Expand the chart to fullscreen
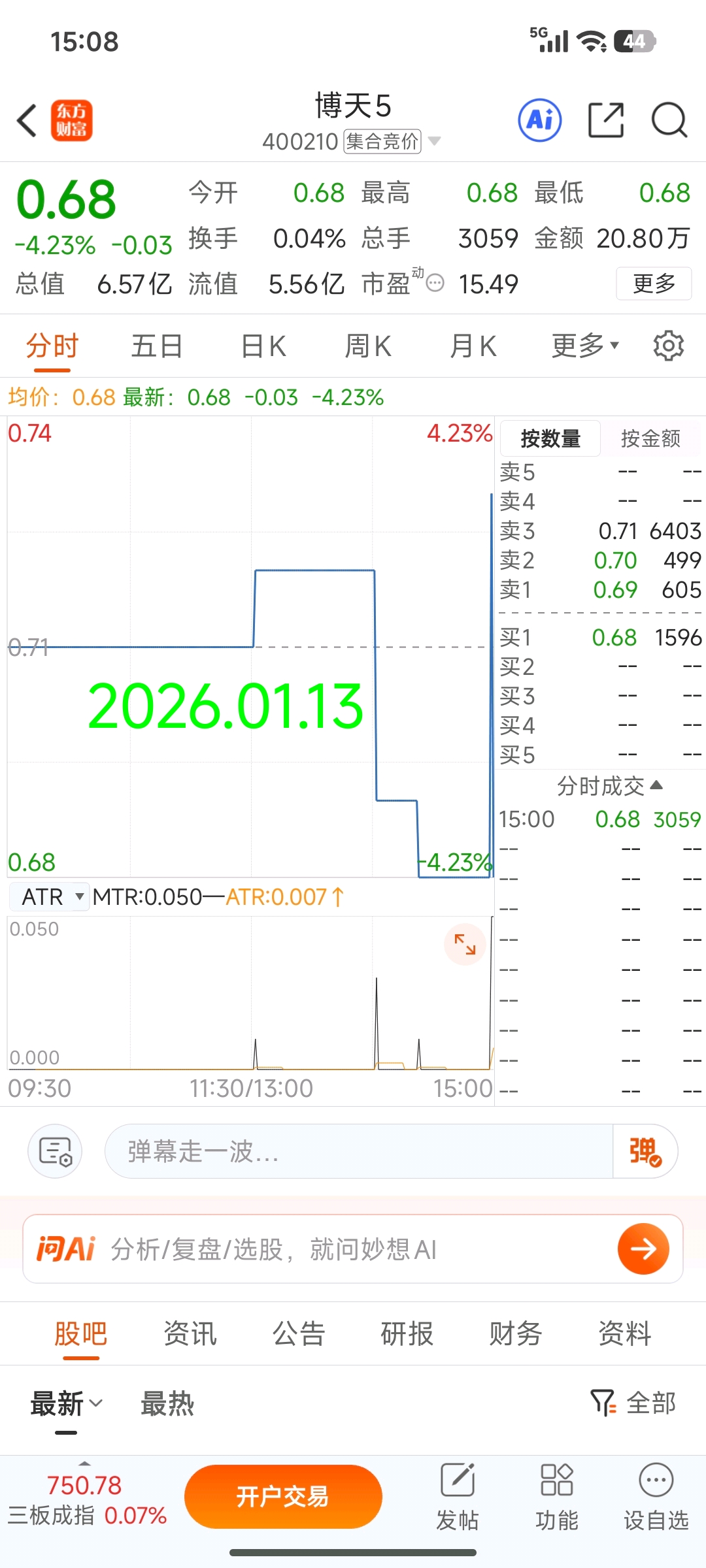The height and width of the screenshot is (1568, 706). point(465,944)
